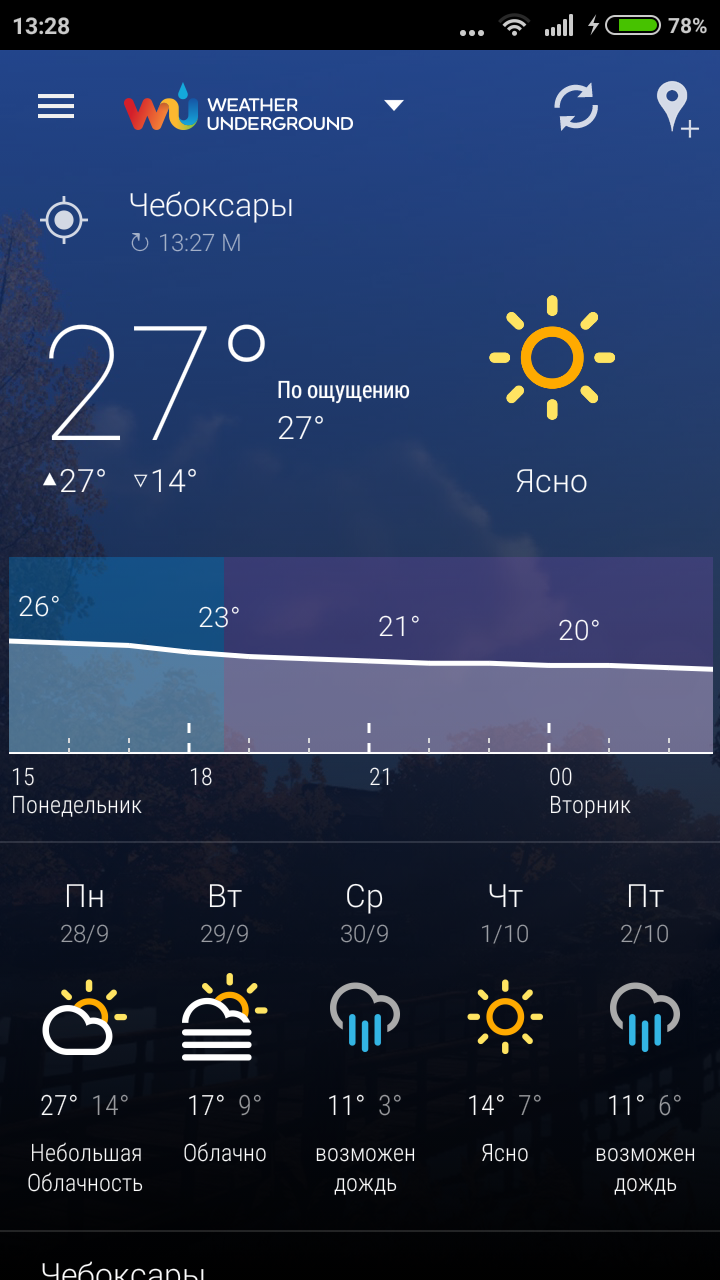720x1280 pixels.
Task: Refresh the weather data
Action: pos(577,107)
